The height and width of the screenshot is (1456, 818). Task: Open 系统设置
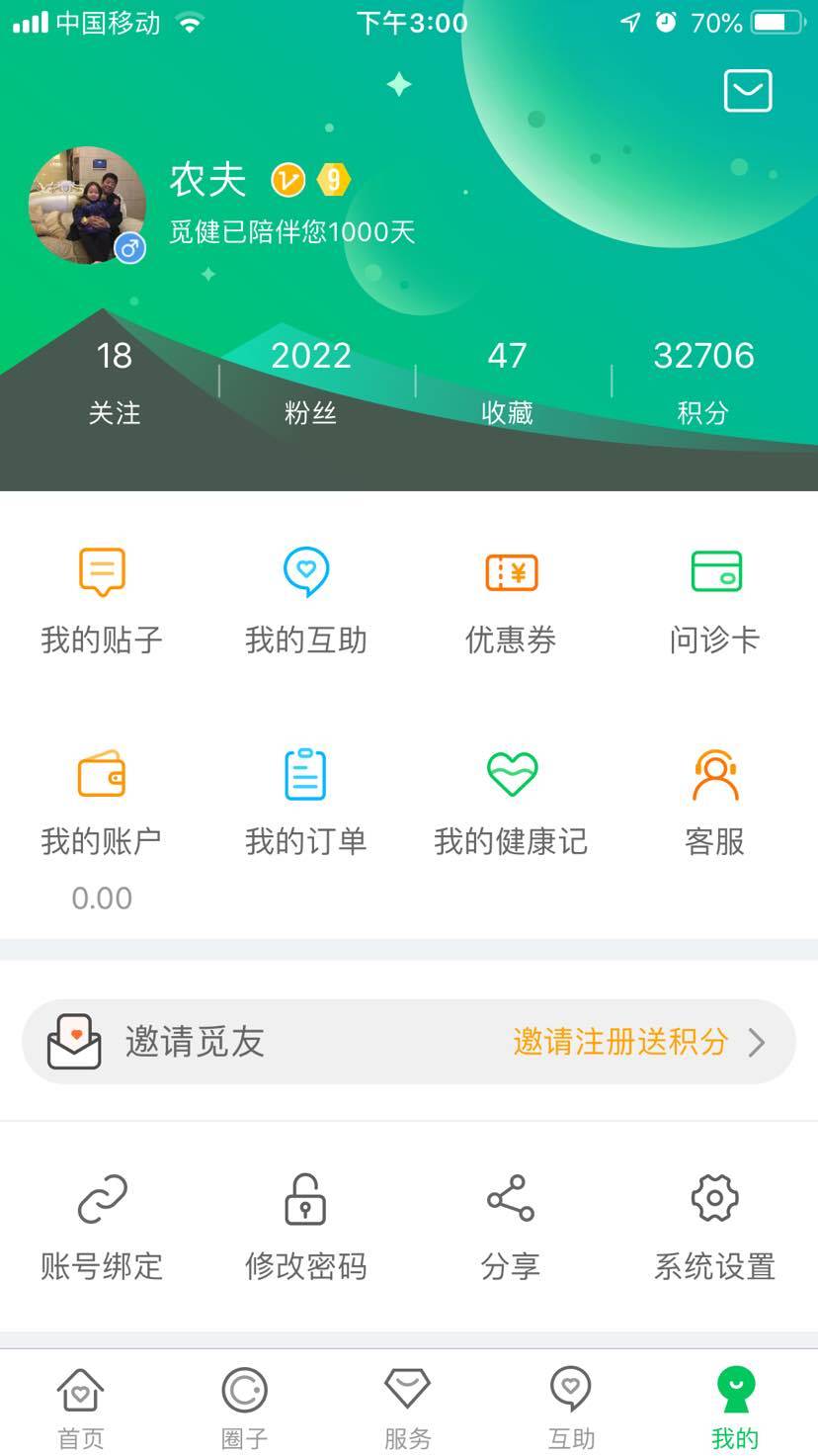pyautogui.click(x=715, y=1226)
